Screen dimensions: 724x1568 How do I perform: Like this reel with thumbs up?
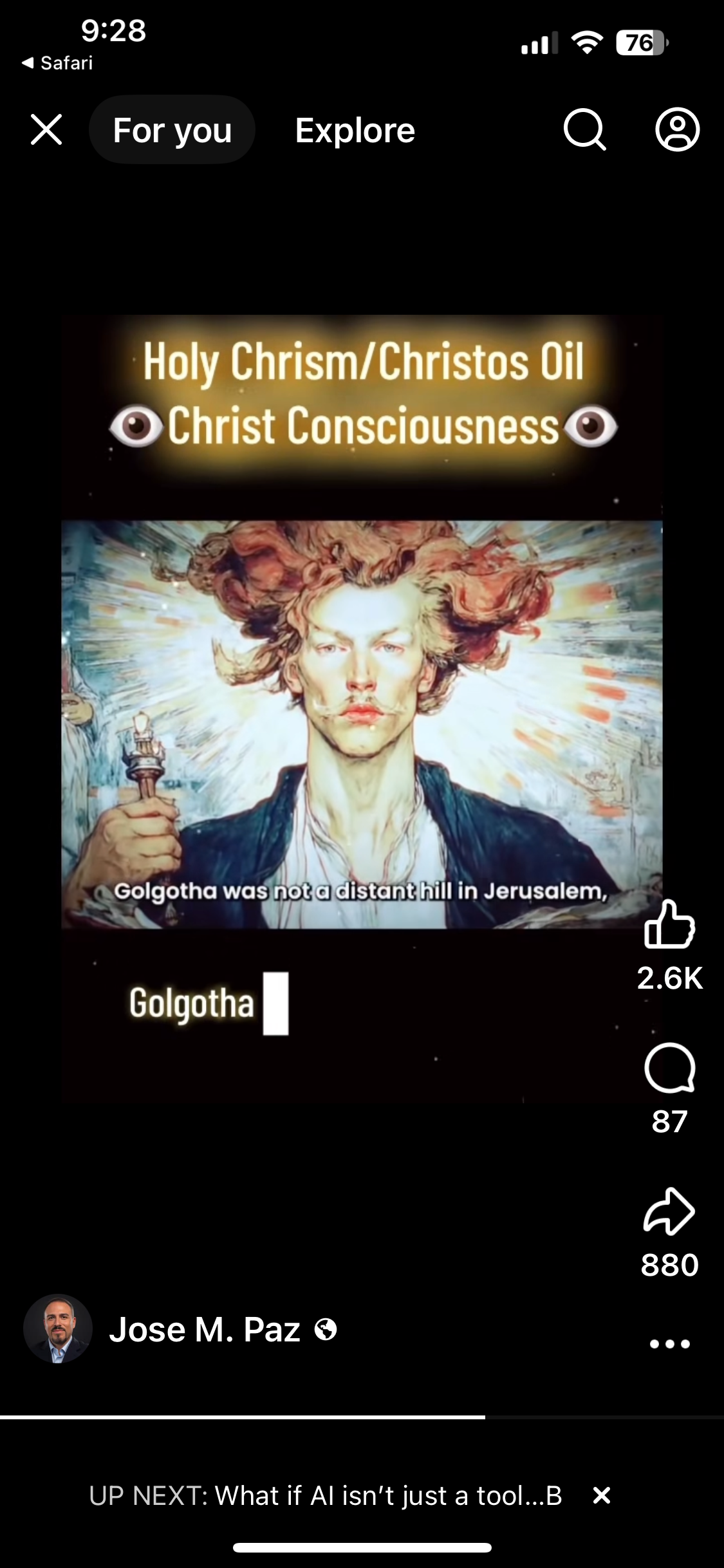669,926
